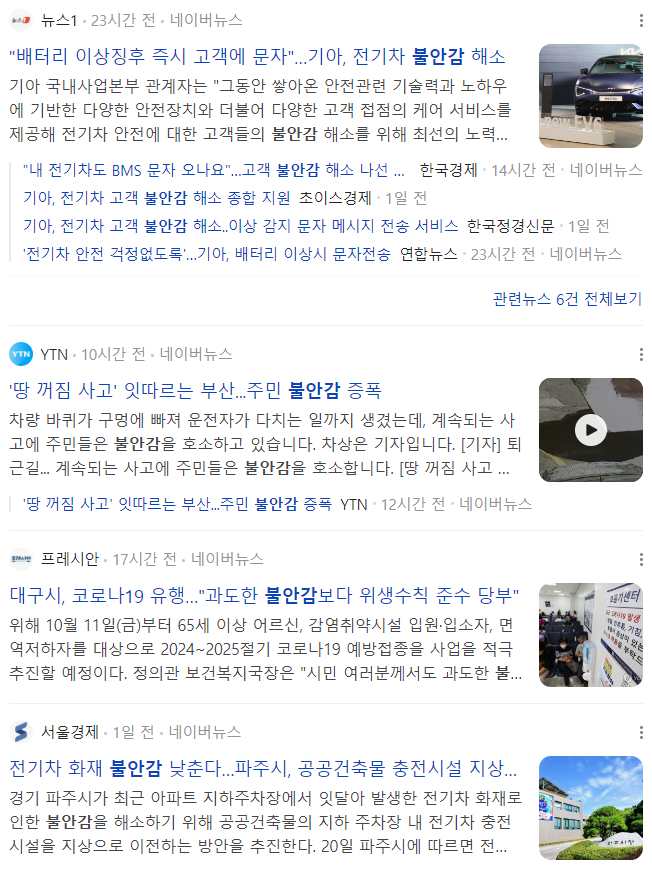Open the 파주시청 building thumbnail
The image size is (652, 870).
(x=591, y=807)
